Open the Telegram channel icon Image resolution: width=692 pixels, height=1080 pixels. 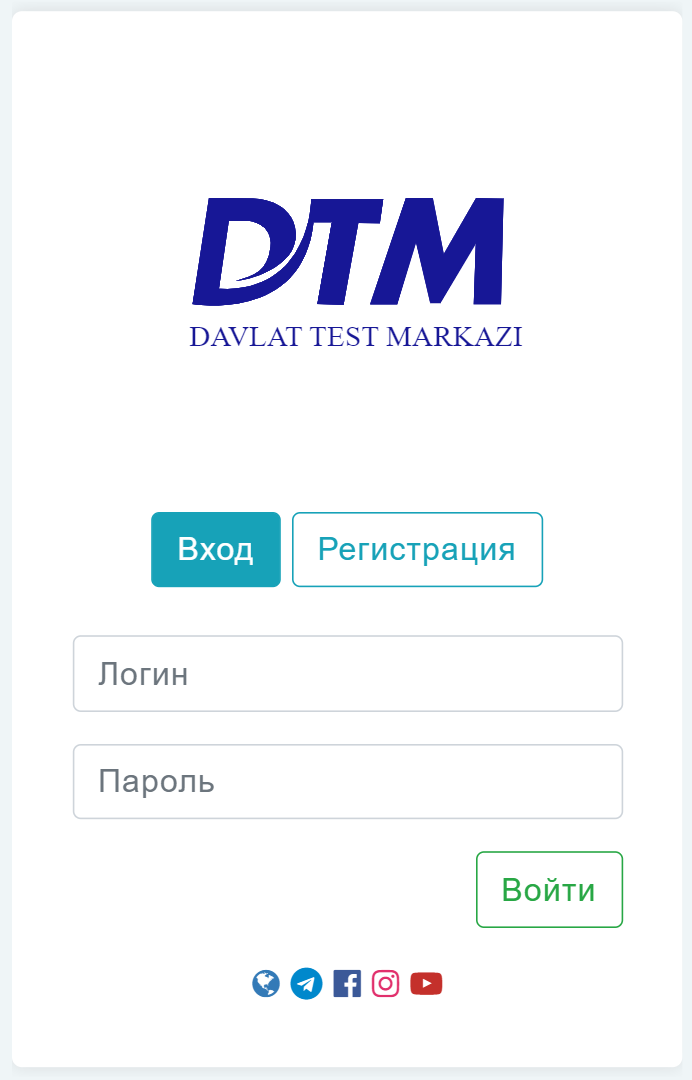pos(306,984)
